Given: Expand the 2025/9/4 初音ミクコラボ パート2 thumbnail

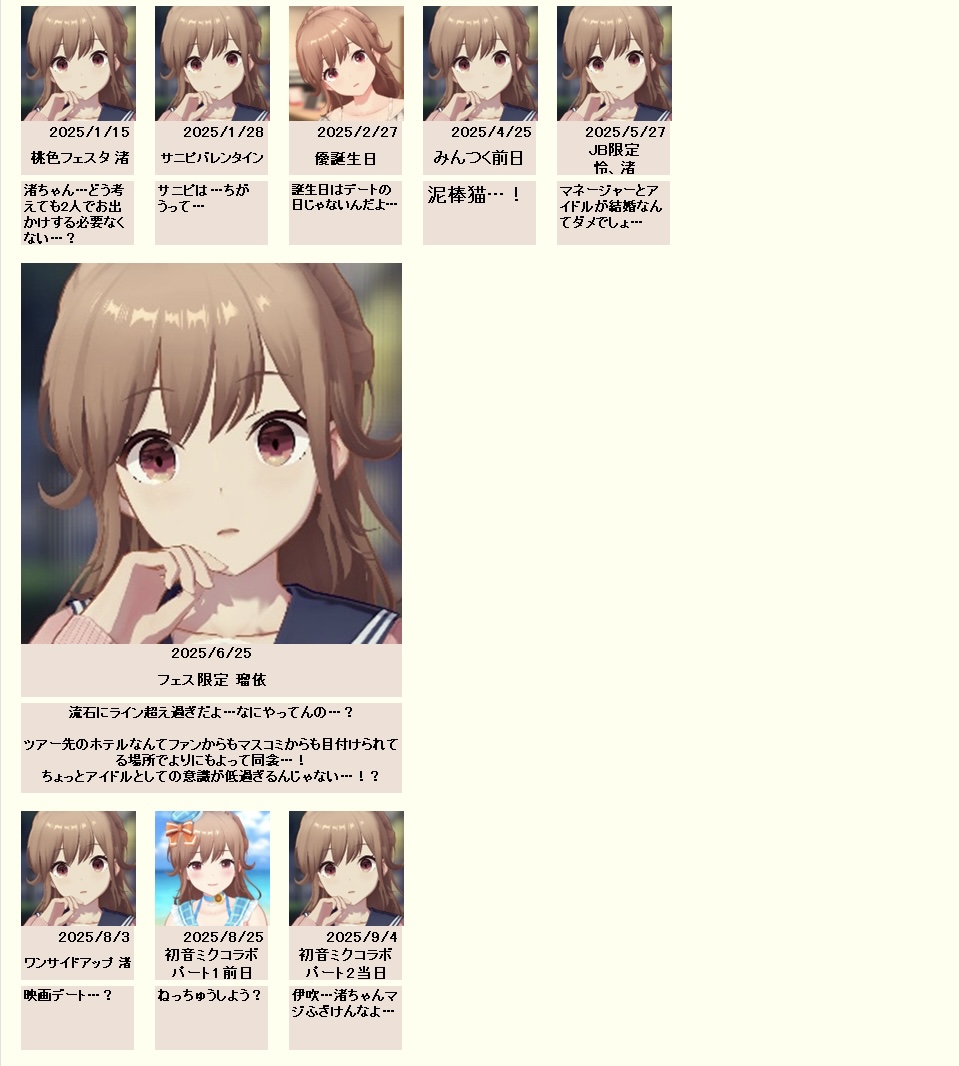Looking at the screenshot, I should (x=346, y=868).
